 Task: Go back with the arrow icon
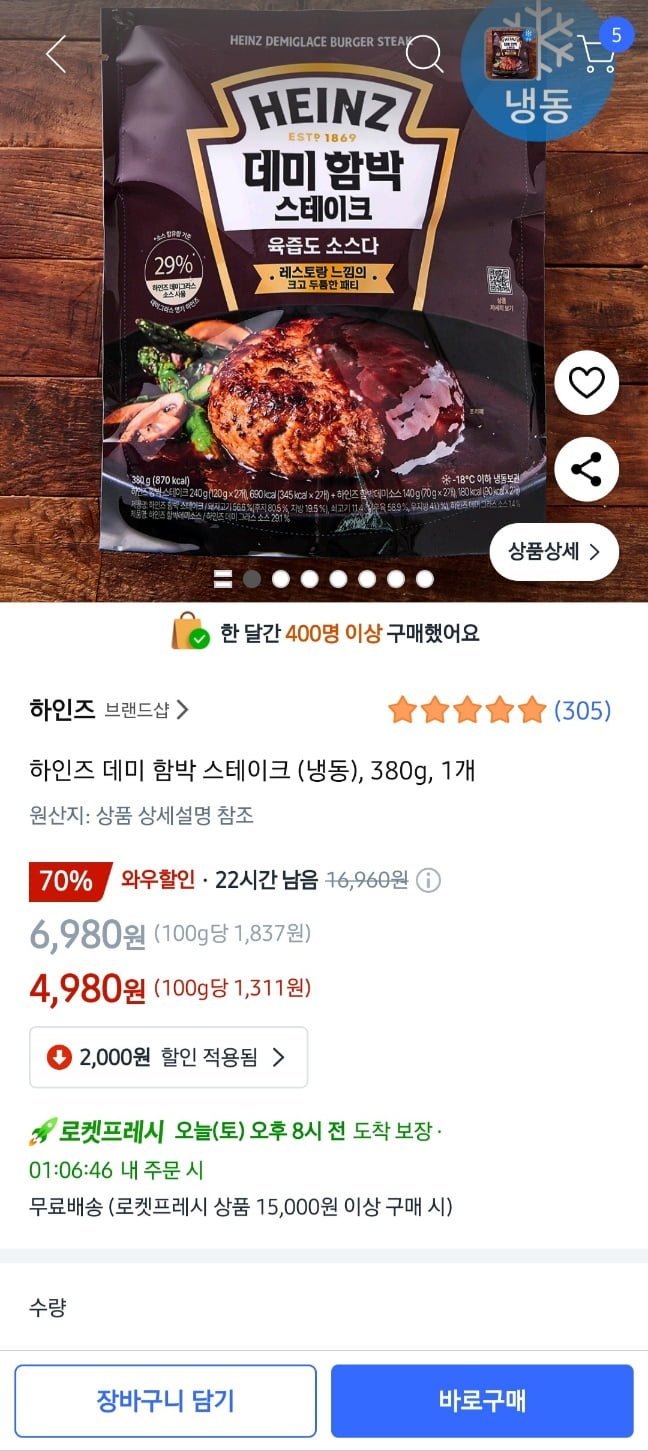pos(56,54)
